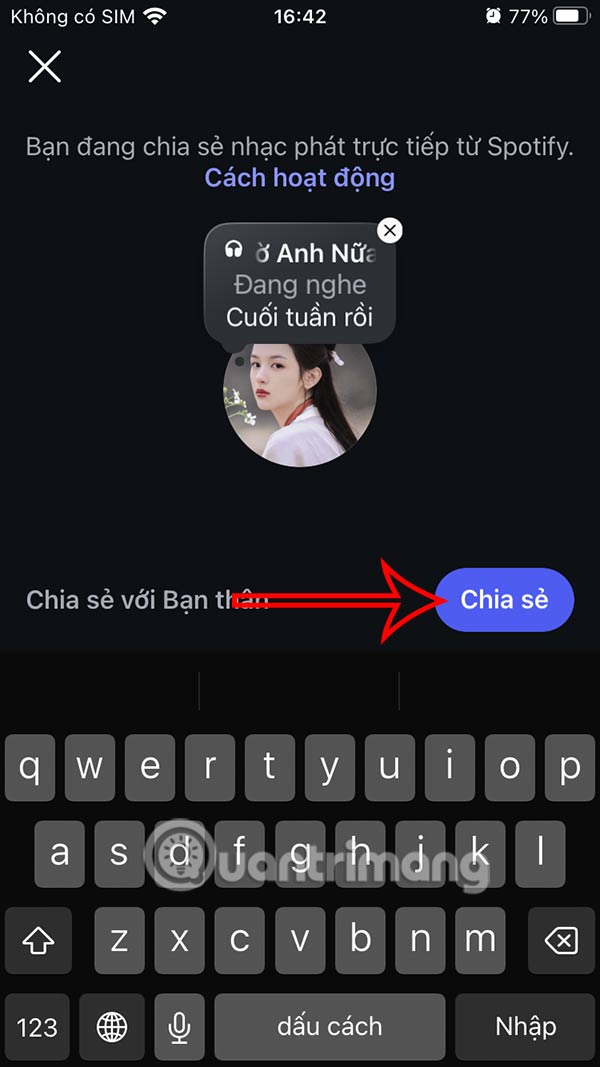Change audience from Chia sẻ với Bạn thân
Image resolution: width=600 pixels, height=1067 pixels.
[x=147, y=600]
